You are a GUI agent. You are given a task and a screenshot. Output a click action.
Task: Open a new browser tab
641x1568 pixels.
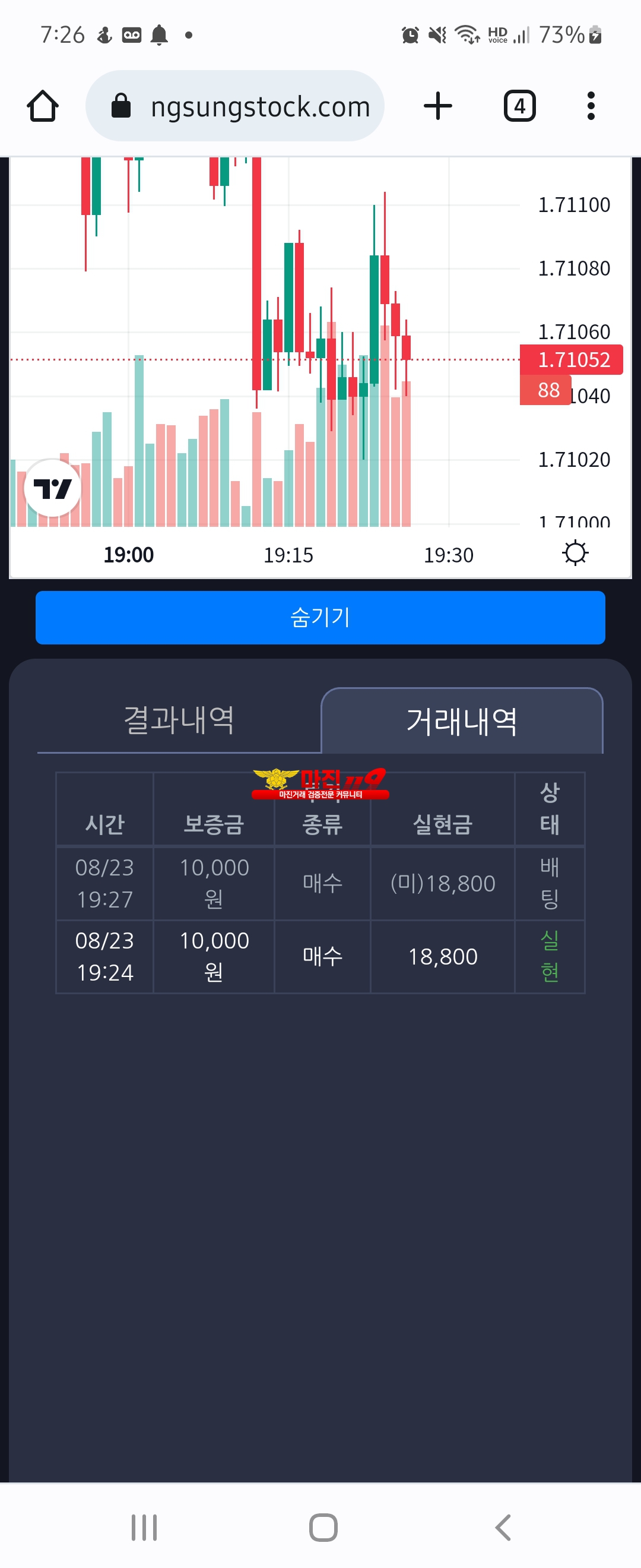(x=437, y=106)
